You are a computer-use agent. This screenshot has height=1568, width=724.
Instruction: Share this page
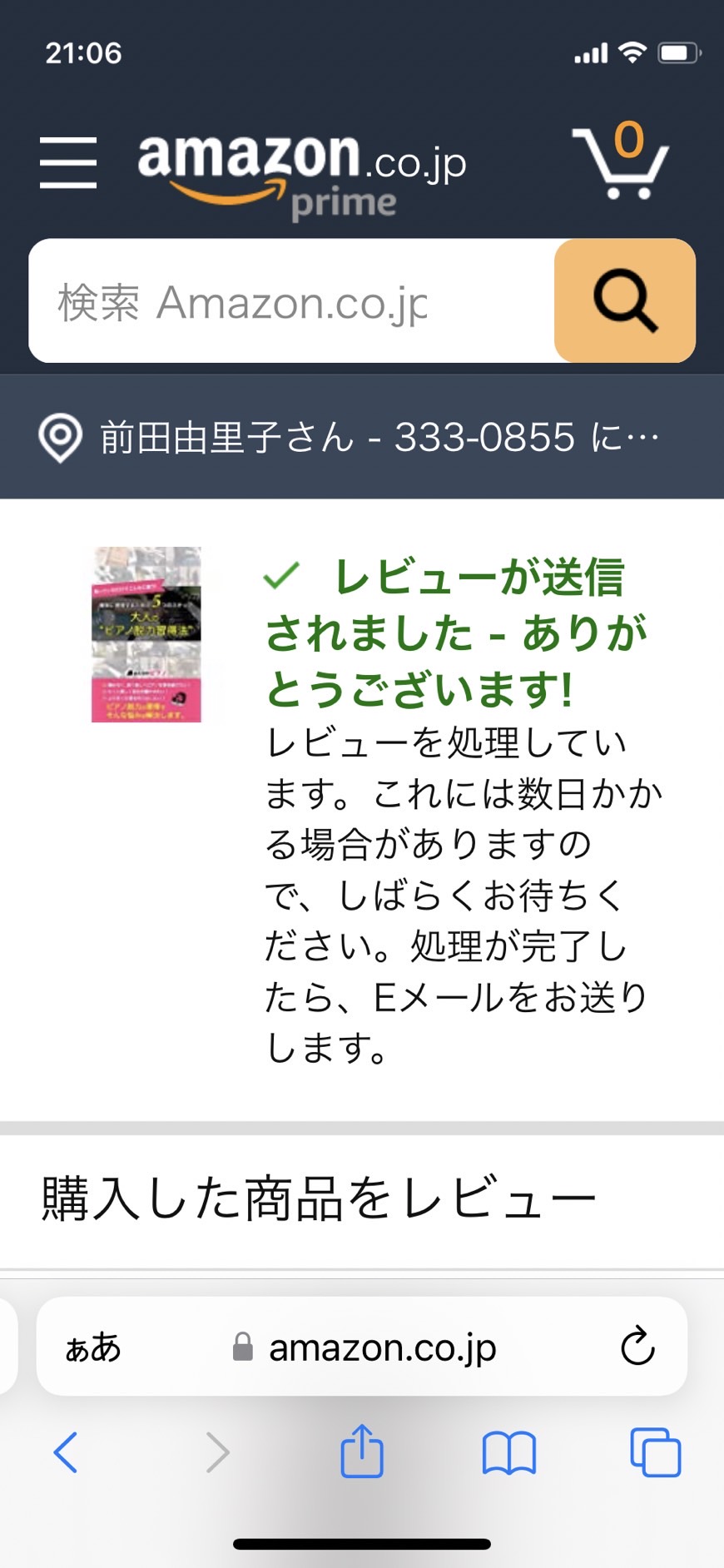coord(362,1451)
